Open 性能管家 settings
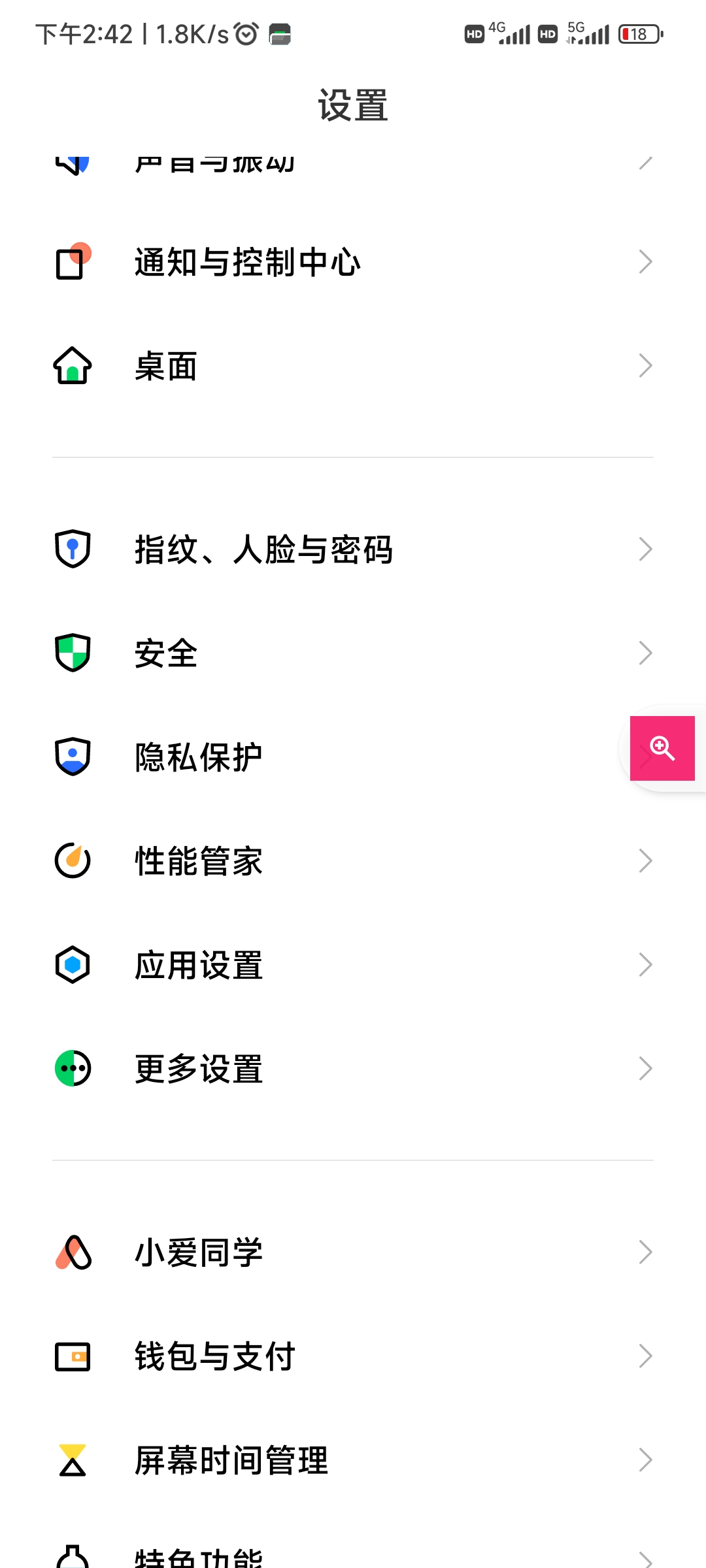This screenshot has height=1568, width=706. pyautogui.click(x=353, y=860)
